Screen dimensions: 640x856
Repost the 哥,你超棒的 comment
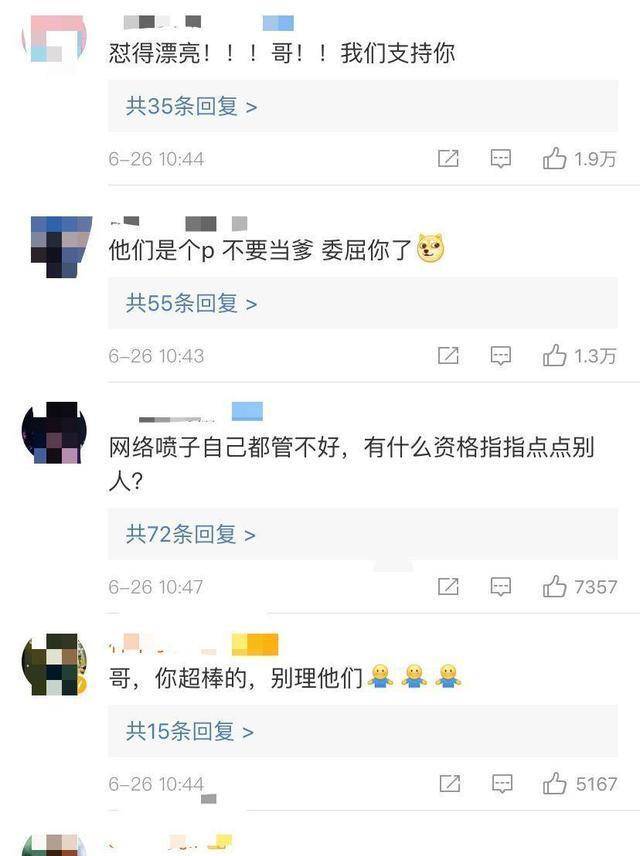pos(448,784)
